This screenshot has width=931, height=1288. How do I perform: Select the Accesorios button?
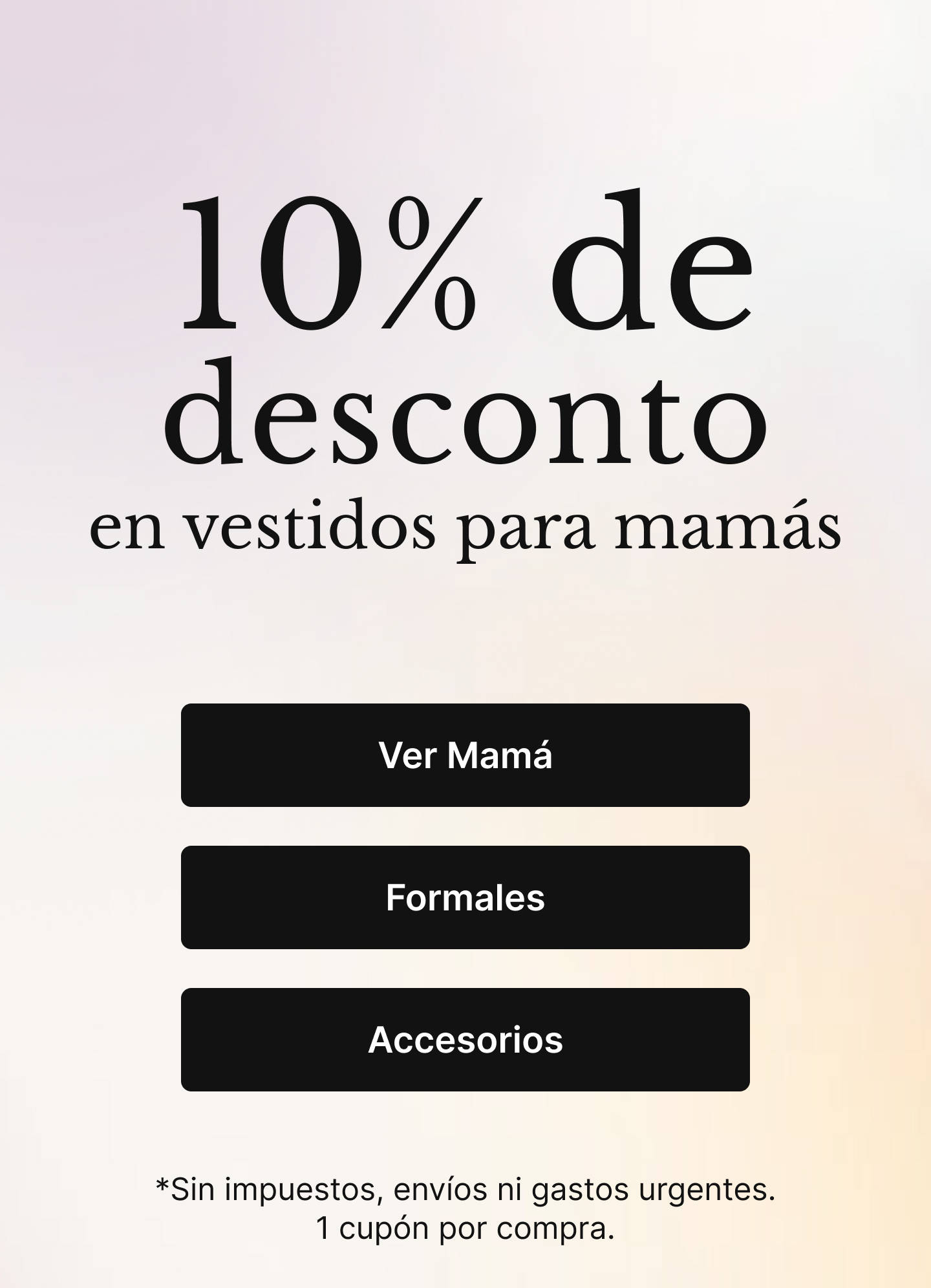click(465, 1039)
